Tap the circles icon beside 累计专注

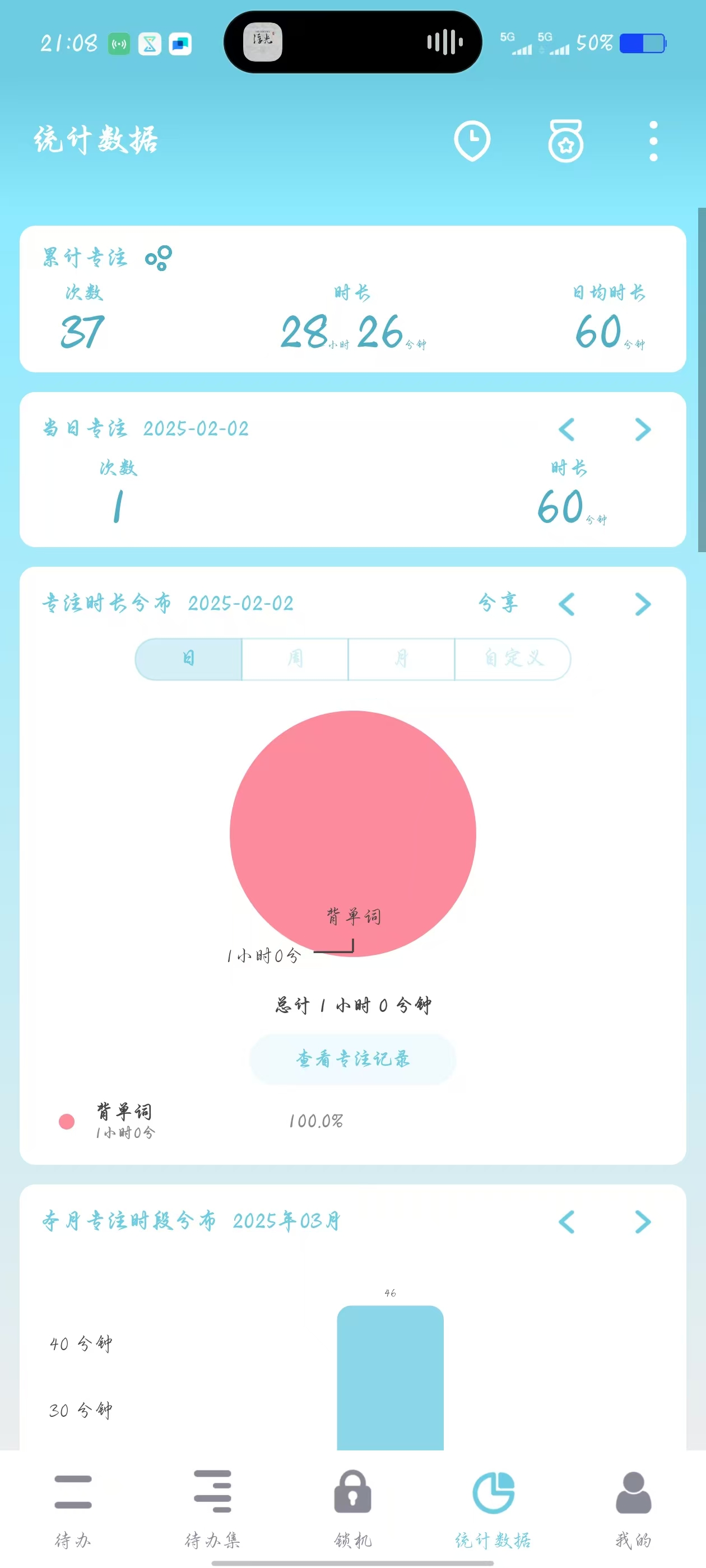point(159,258)
